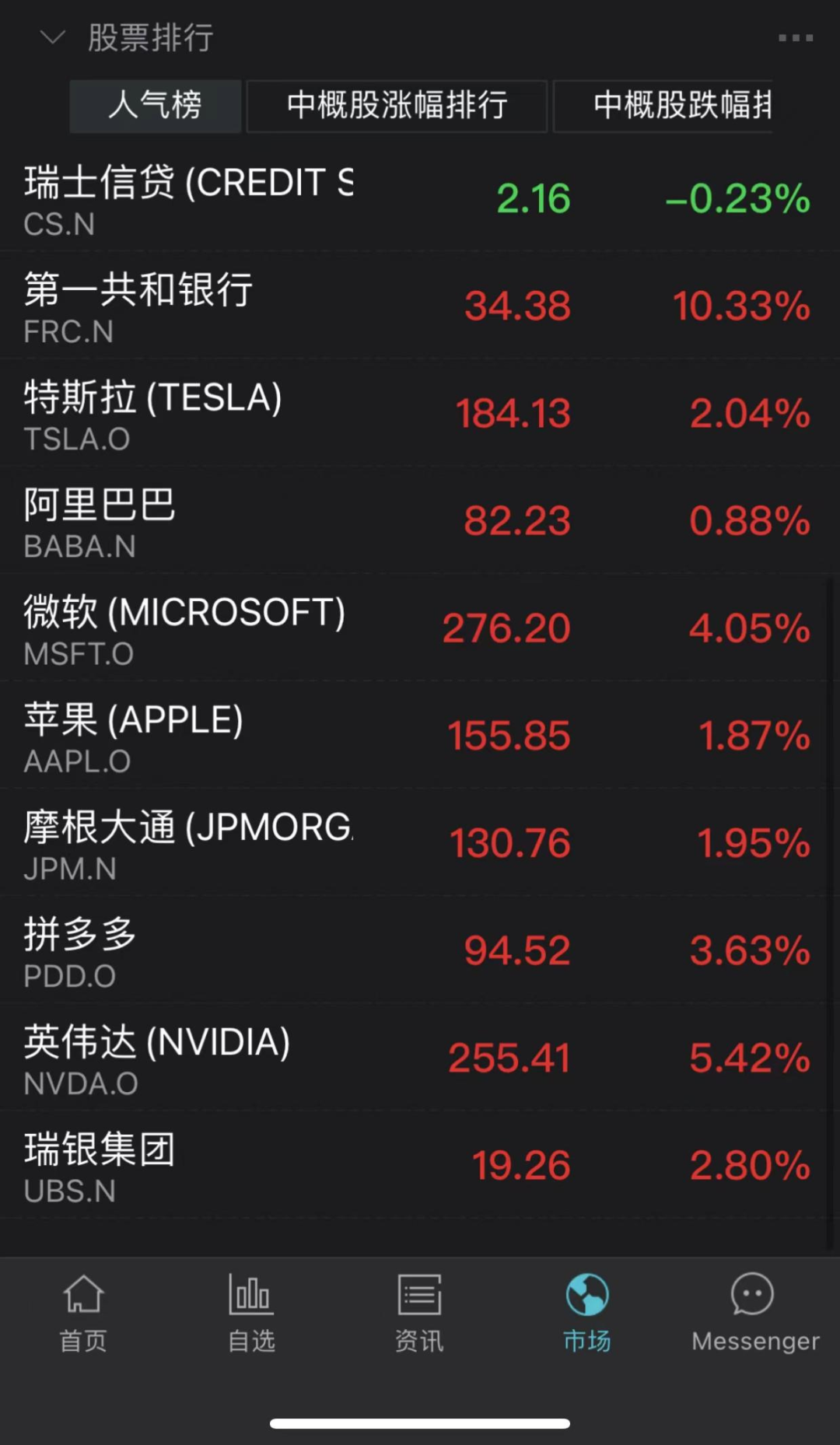
Task: Switch to the 中概股跌幅 ranking tab
Action: click(x=663, y=106)
